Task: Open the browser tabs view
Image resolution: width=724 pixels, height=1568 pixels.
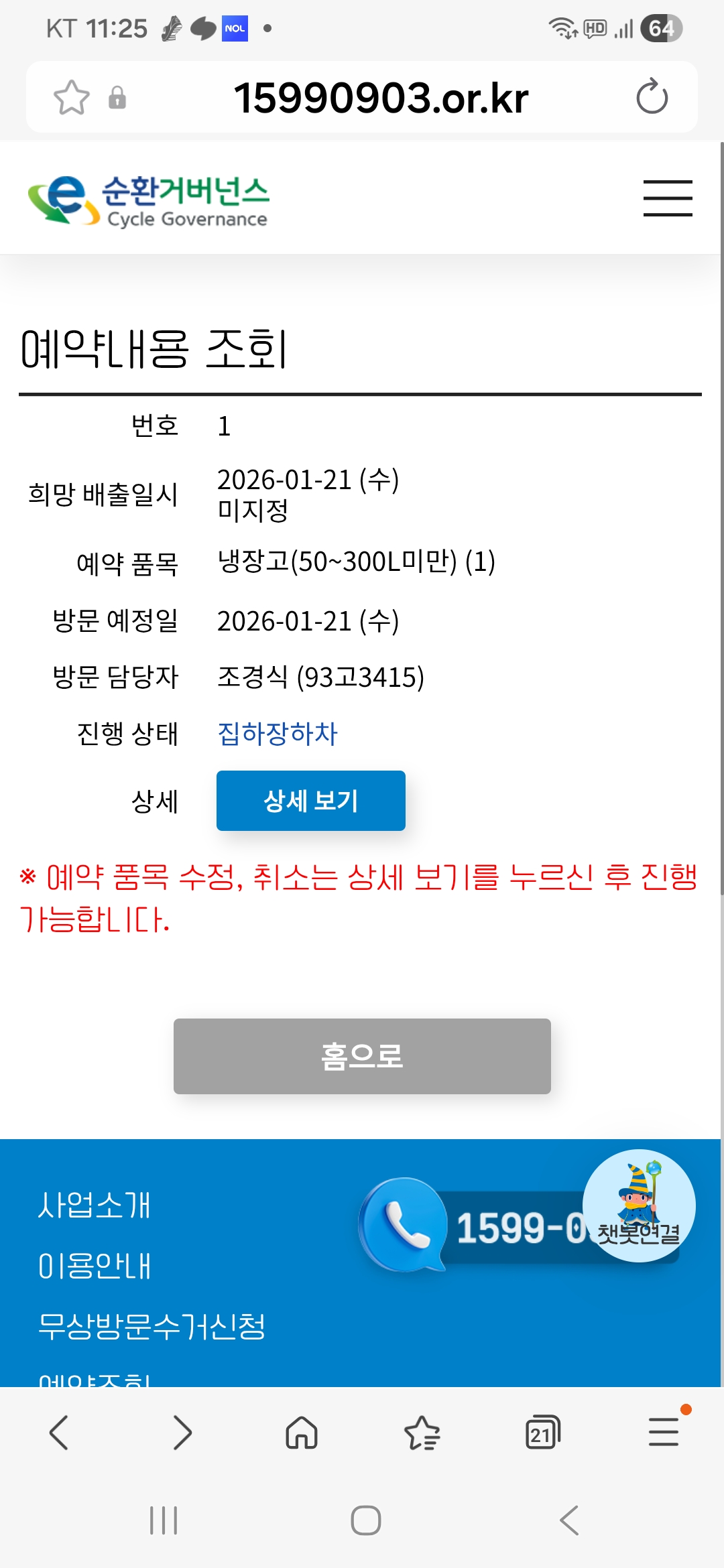Action: [542, 1433]
